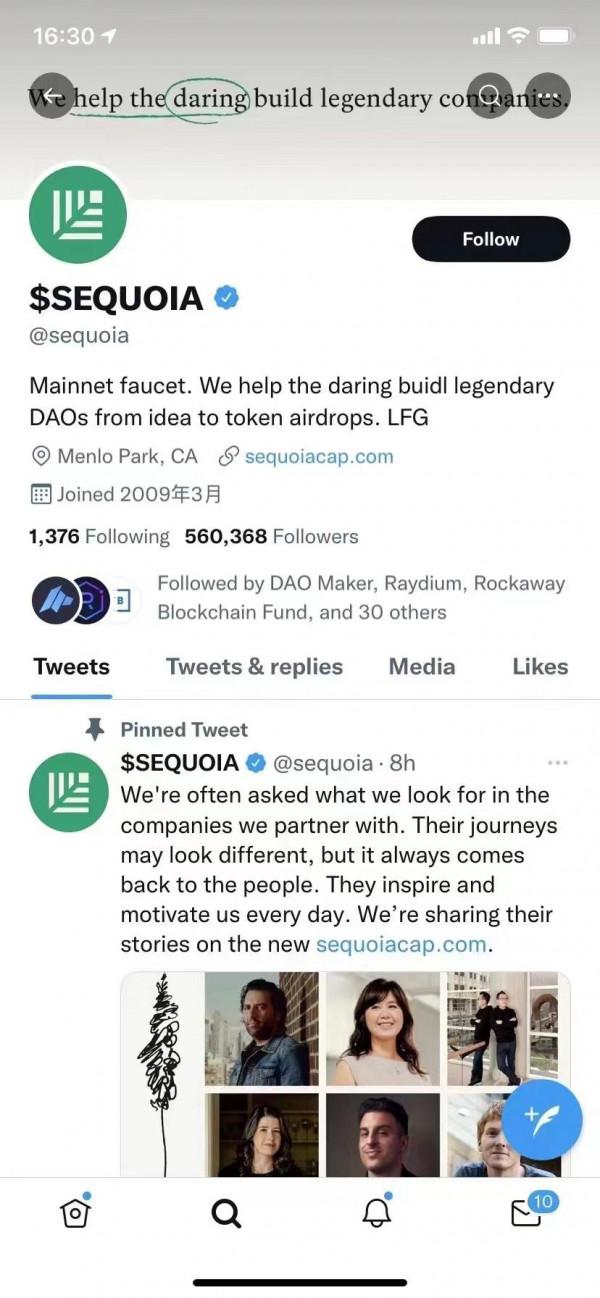Select the Tweets tab

coord(72,667)
